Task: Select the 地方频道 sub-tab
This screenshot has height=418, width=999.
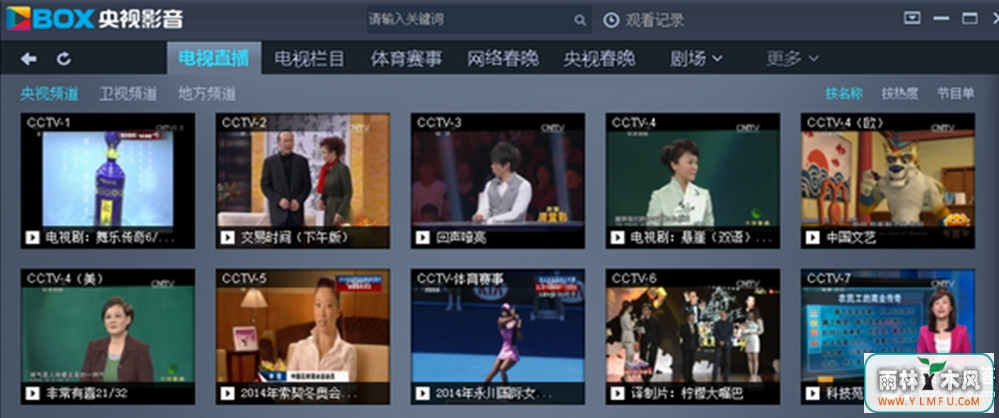Action: (x=207, y=94)
